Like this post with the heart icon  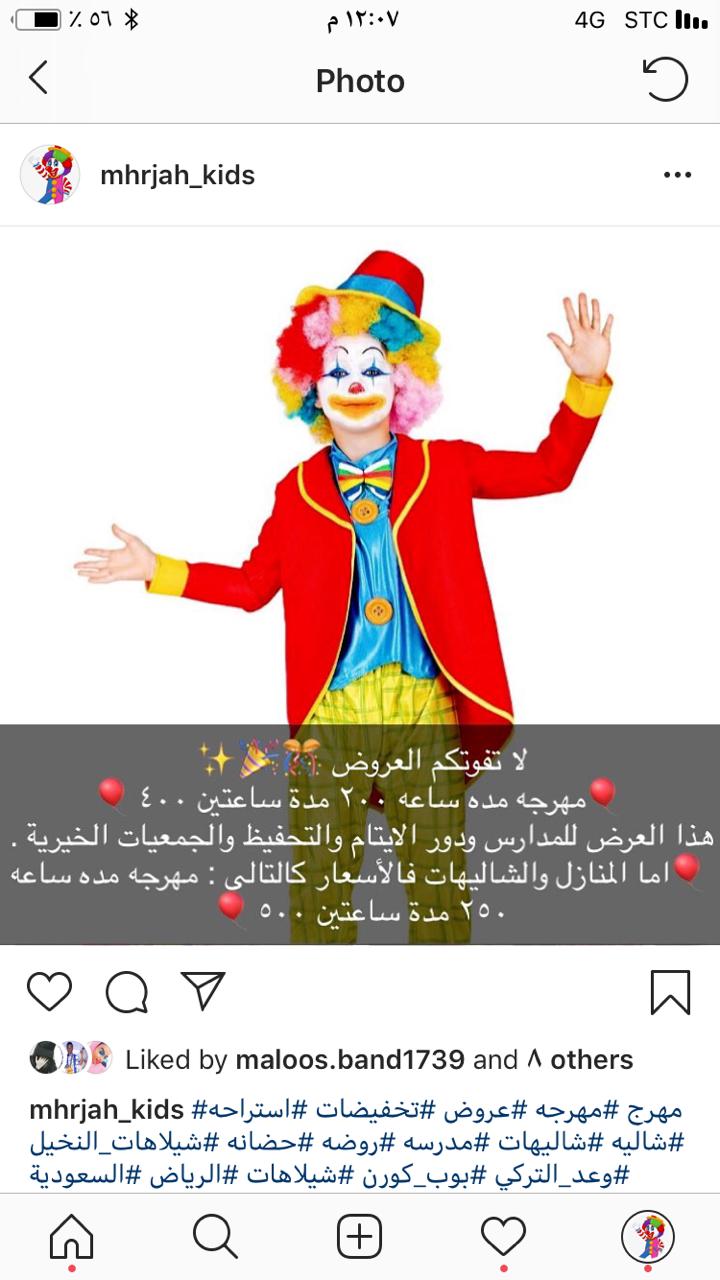[x=49, y=991]
